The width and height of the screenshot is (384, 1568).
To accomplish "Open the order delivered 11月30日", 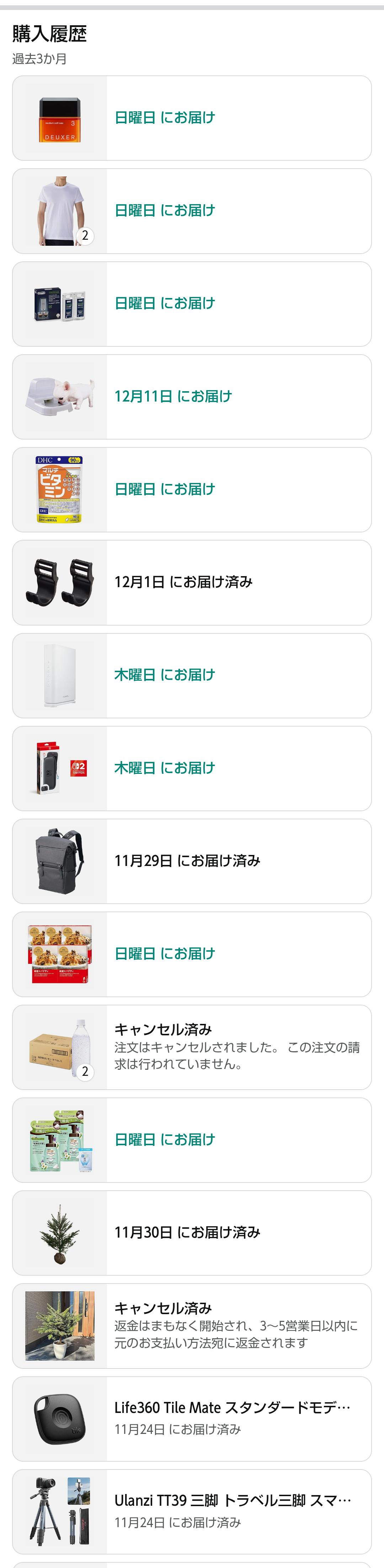I will [192, 1233].
